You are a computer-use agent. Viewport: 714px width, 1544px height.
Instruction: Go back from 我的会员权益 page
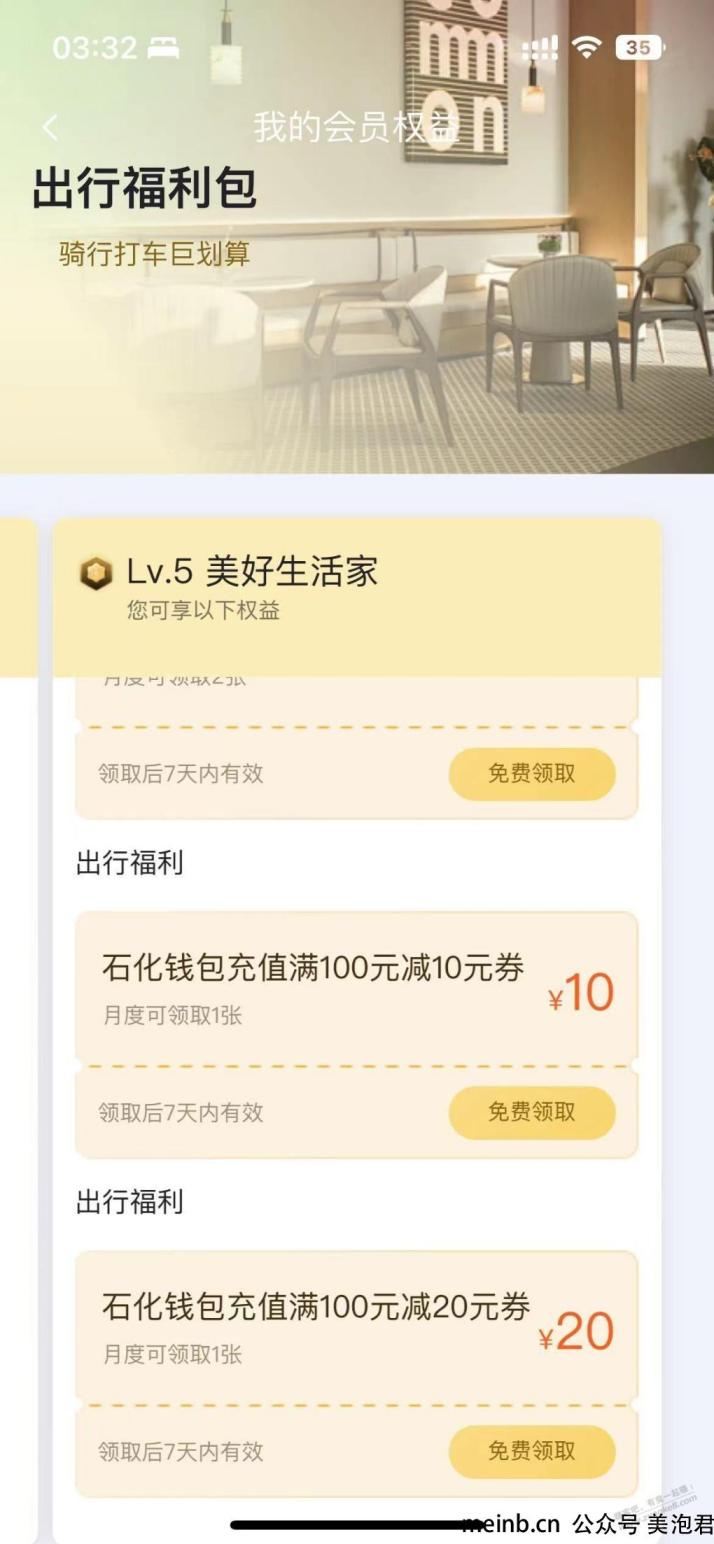pos(50,127)
